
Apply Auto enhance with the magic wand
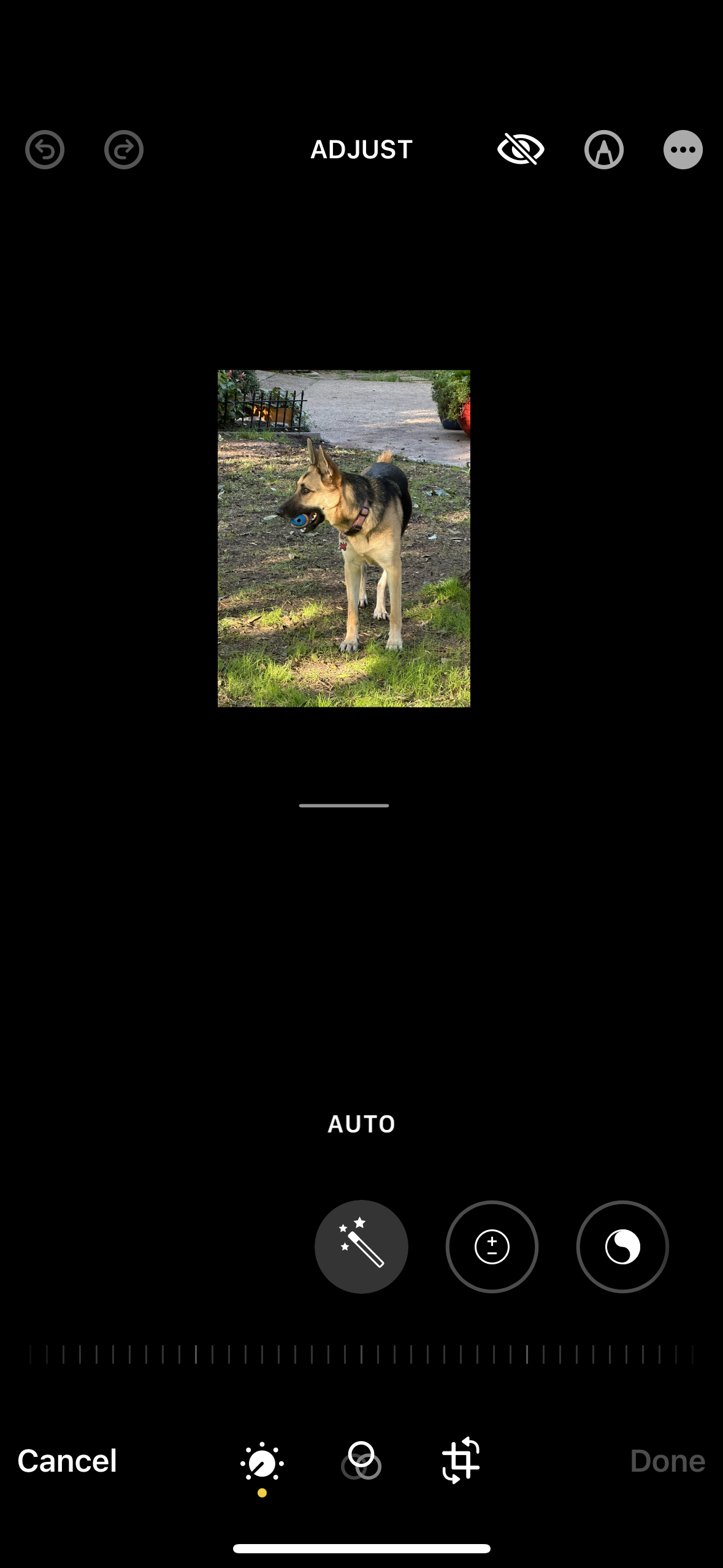361,1247
